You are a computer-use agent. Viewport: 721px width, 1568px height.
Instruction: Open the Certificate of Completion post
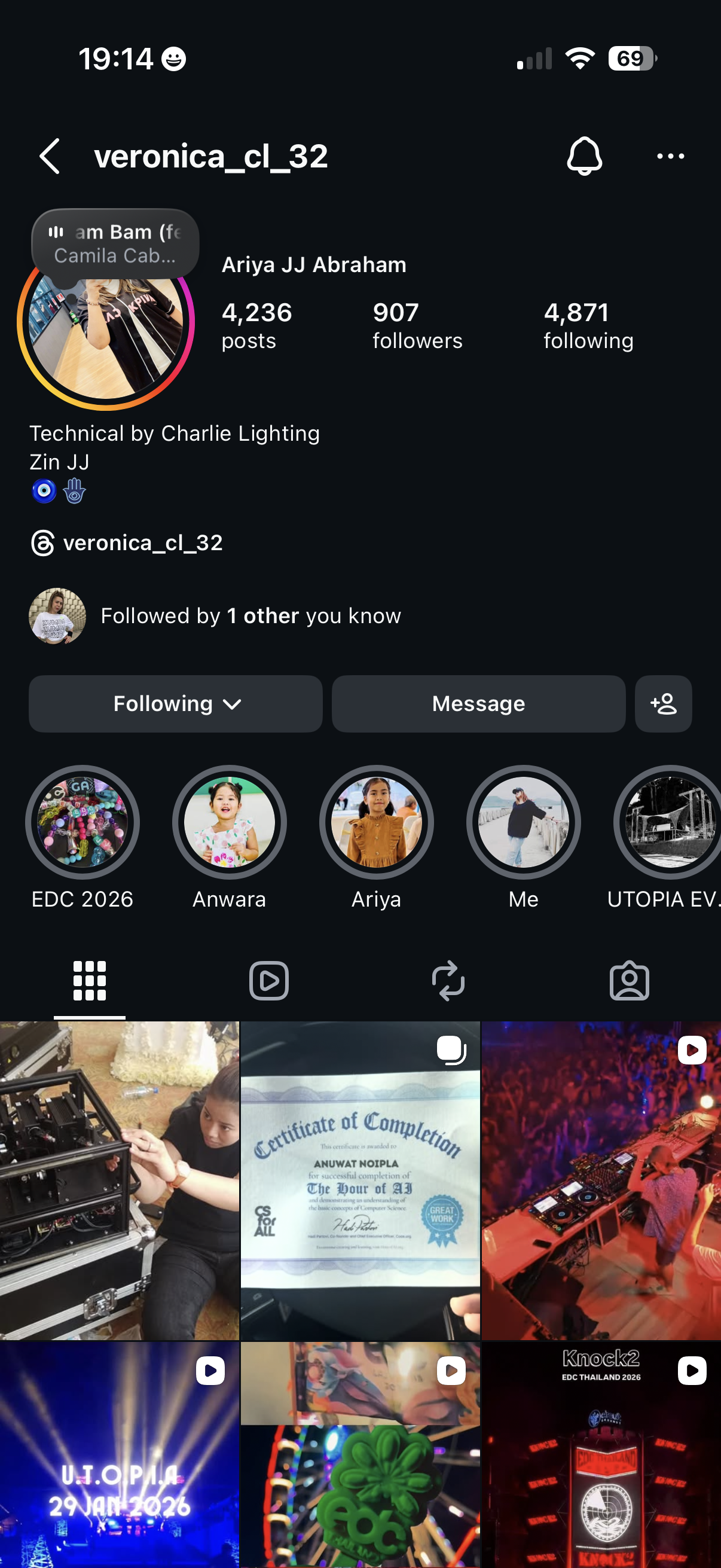pyautogui.click(x=360, y=1181)
